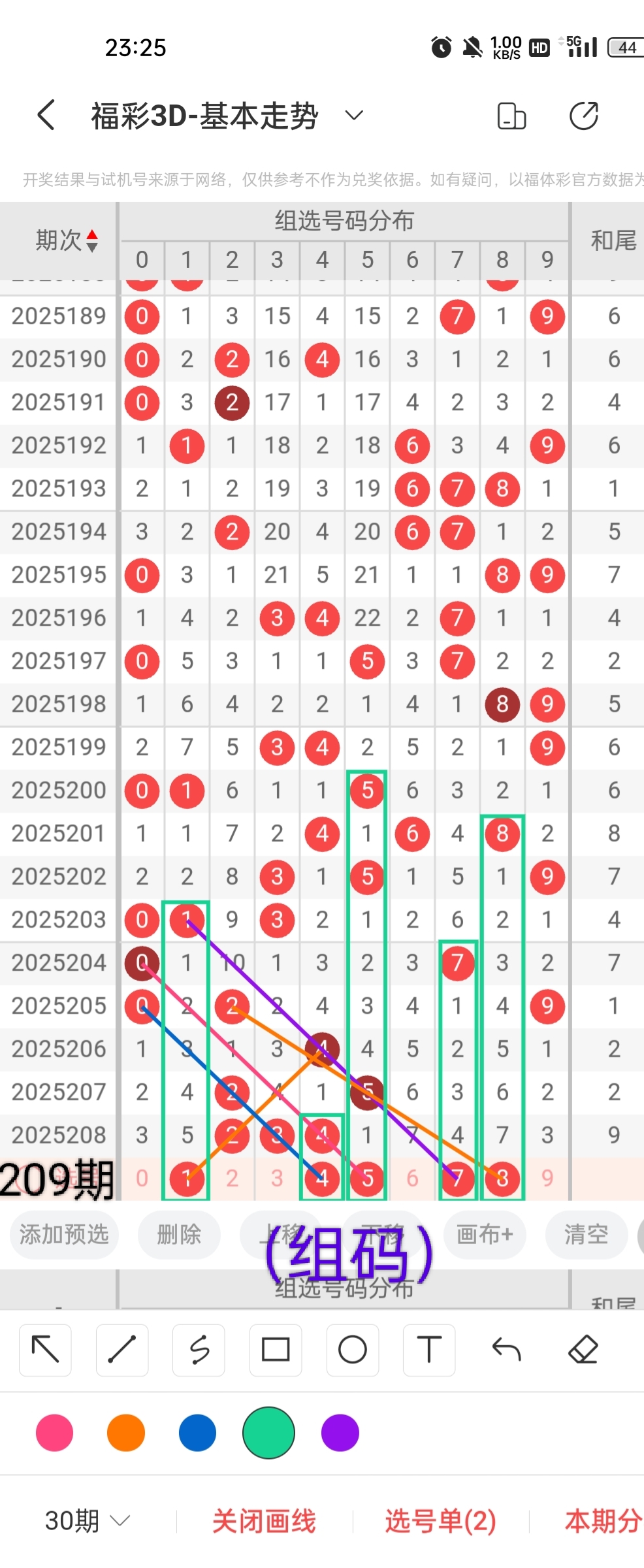This screenshot has width=644, height=1568.
Task: Tap 清空 to clear selections
Action: 587,1234
